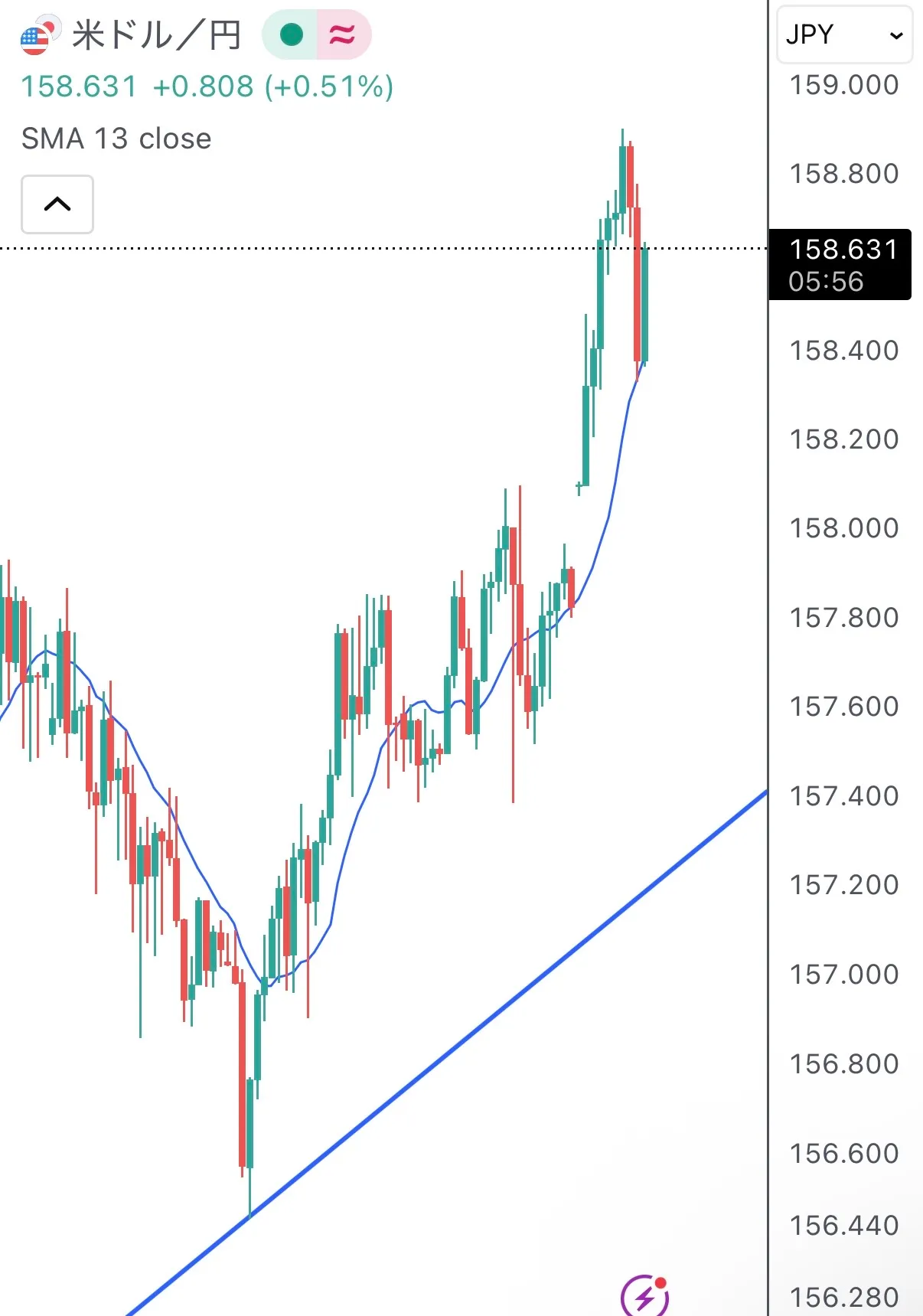Tap the green market status dot
The image size is (923, 1316).
[x=291, y=35]
